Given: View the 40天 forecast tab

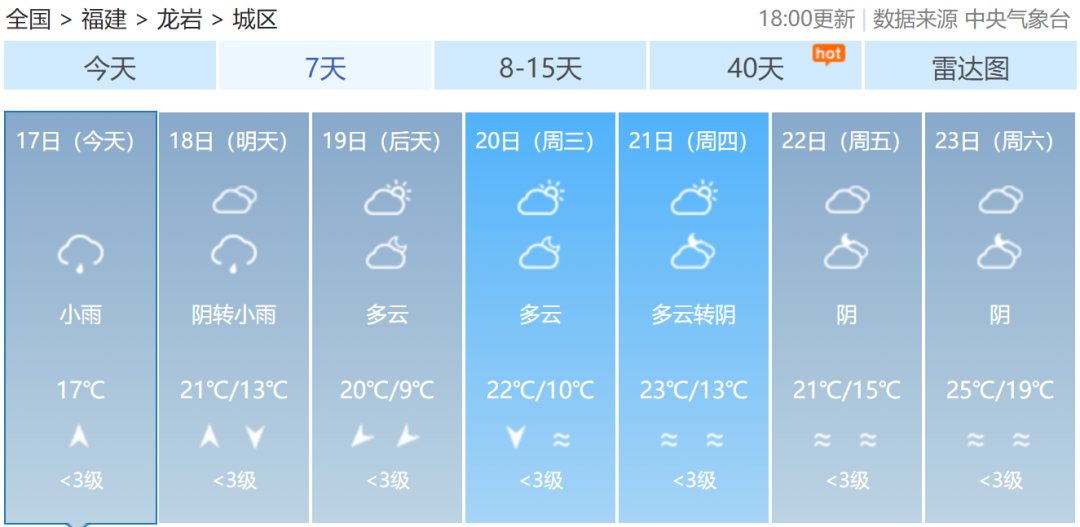Looking at the screenshot, I should pyautogui.click(x=756, y=68).
